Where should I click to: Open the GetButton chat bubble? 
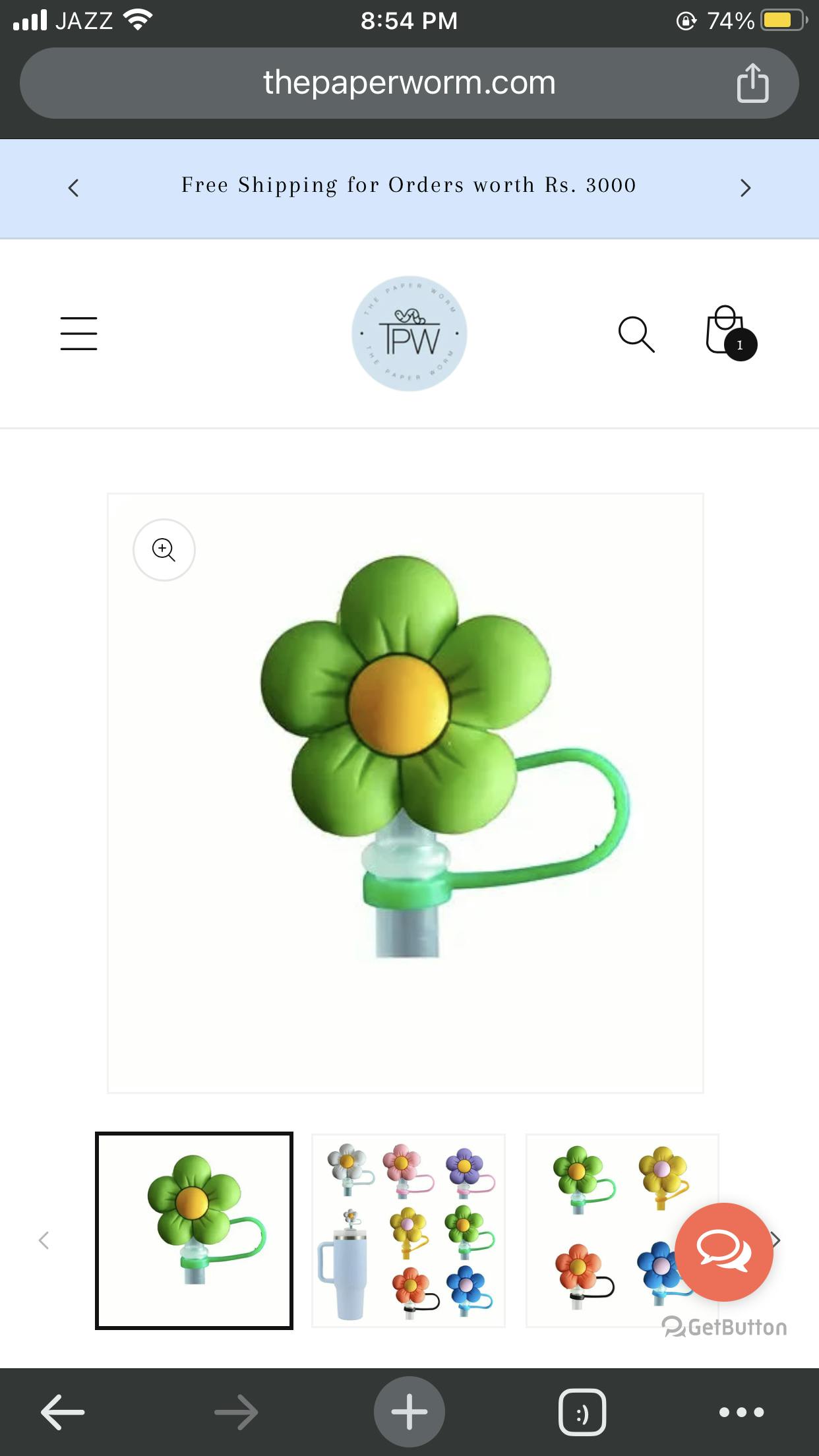coord(723,1252)
